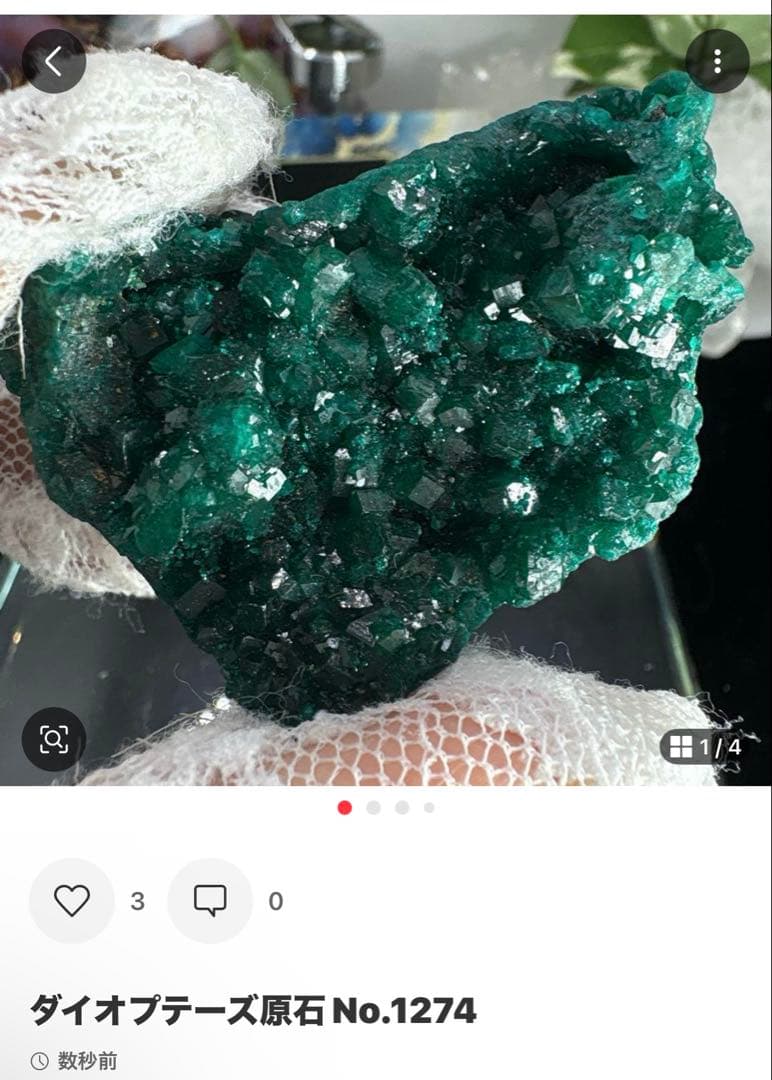Open the dioptase product photo fullscreen

pos(386,400)
